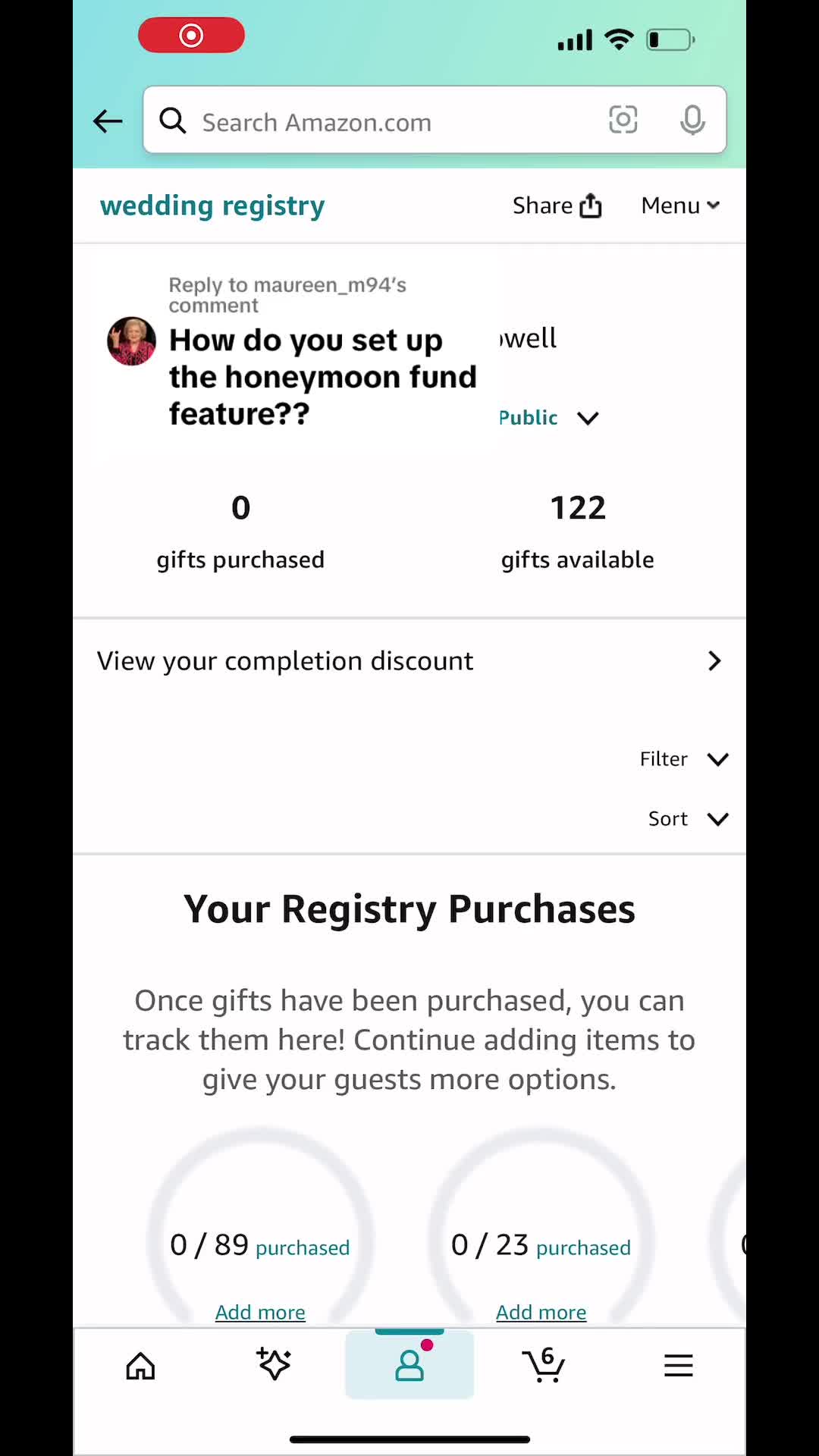The image size is (819, 1456).
Task: Open the camera lens search icon
Action: tap(623, 120)
